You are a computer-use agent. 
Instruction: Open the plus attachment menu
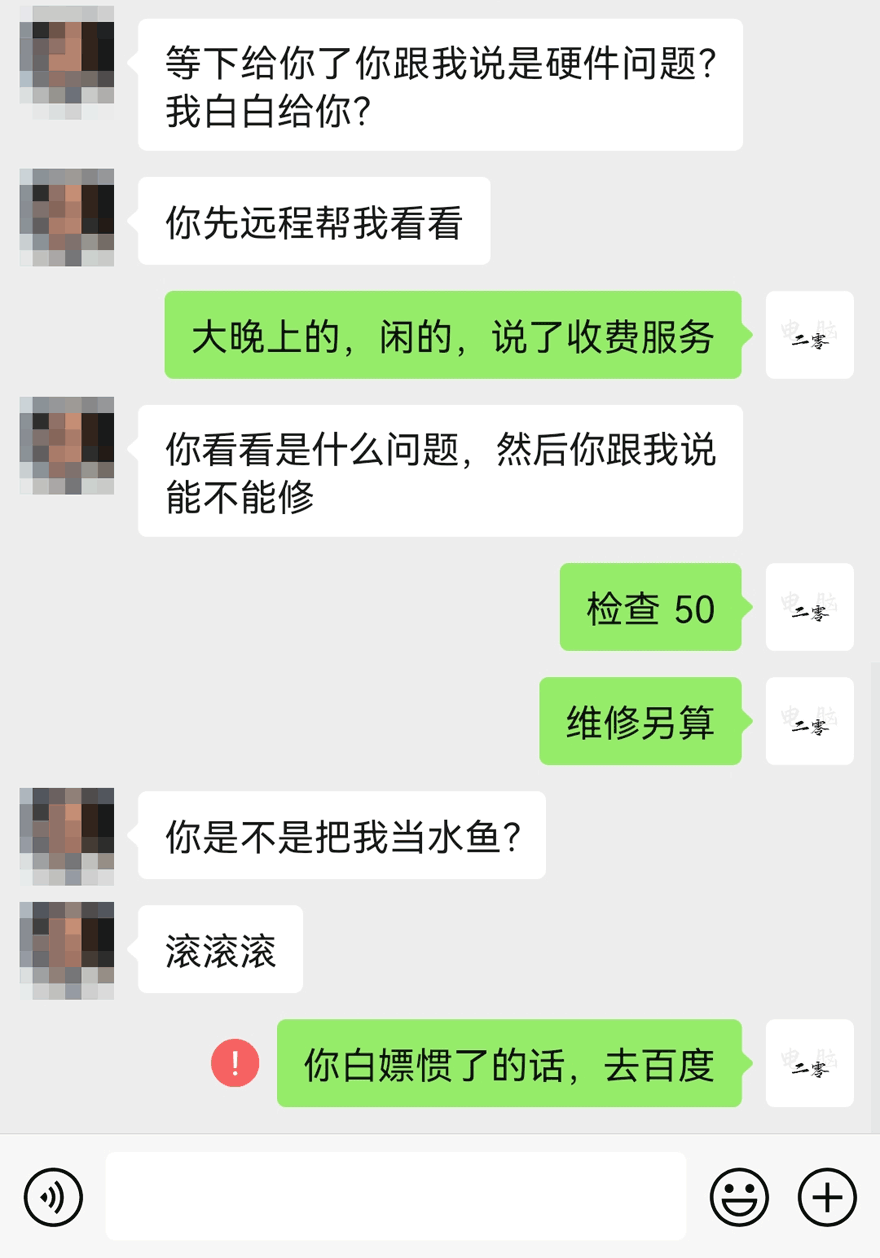(827, 1197)
